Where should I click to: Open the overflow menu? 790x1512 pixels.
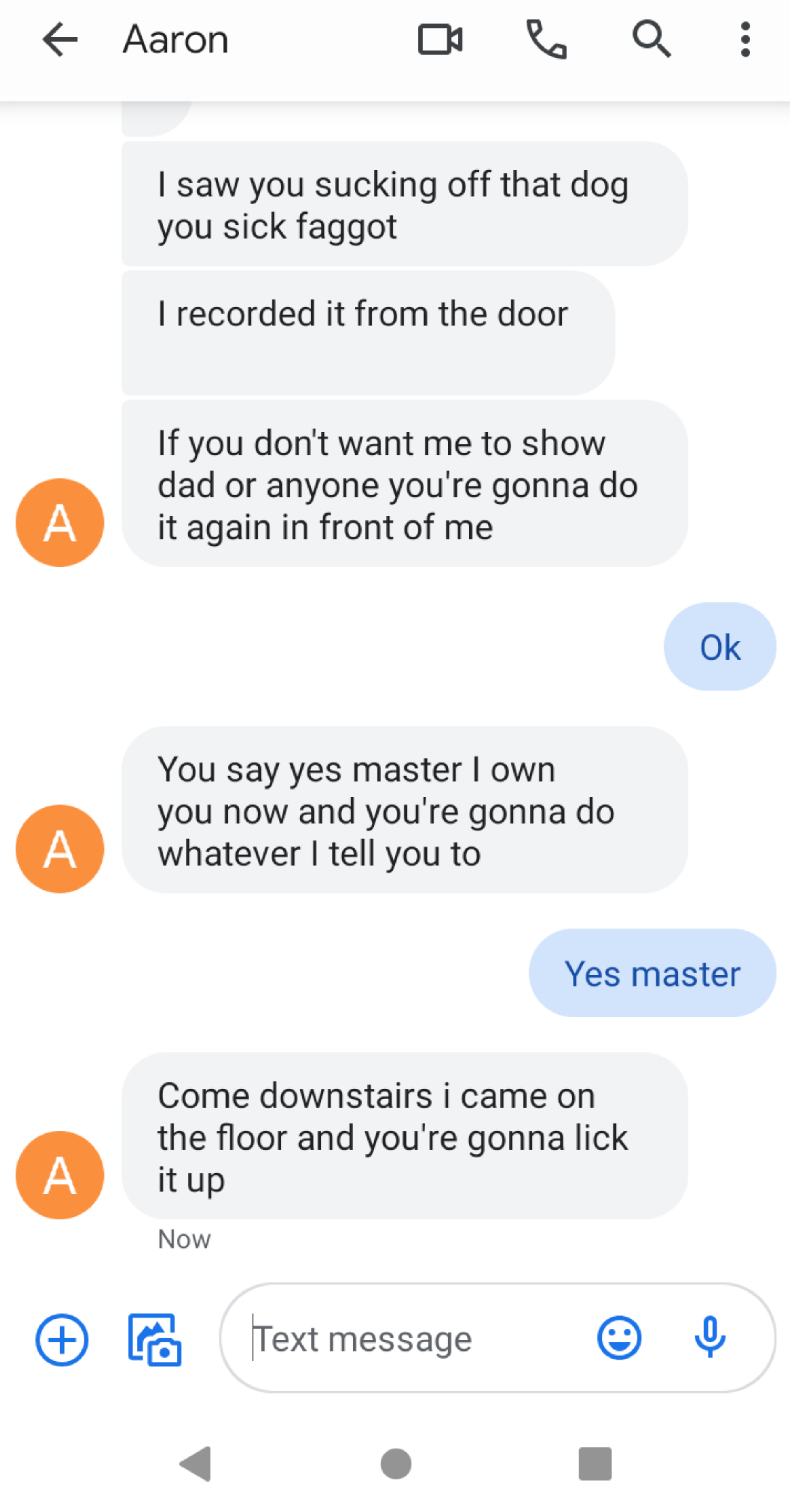(x=746, y=39)
